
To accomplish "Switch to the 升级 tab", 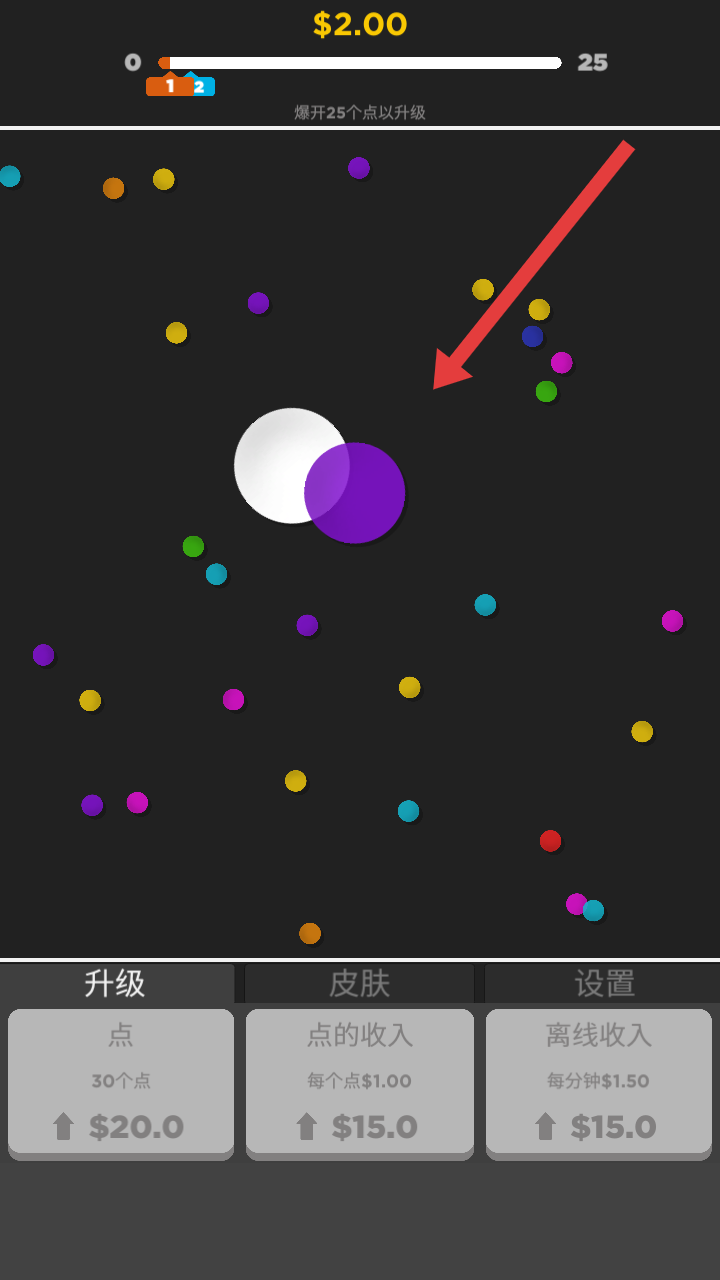I will coord(116,984).
